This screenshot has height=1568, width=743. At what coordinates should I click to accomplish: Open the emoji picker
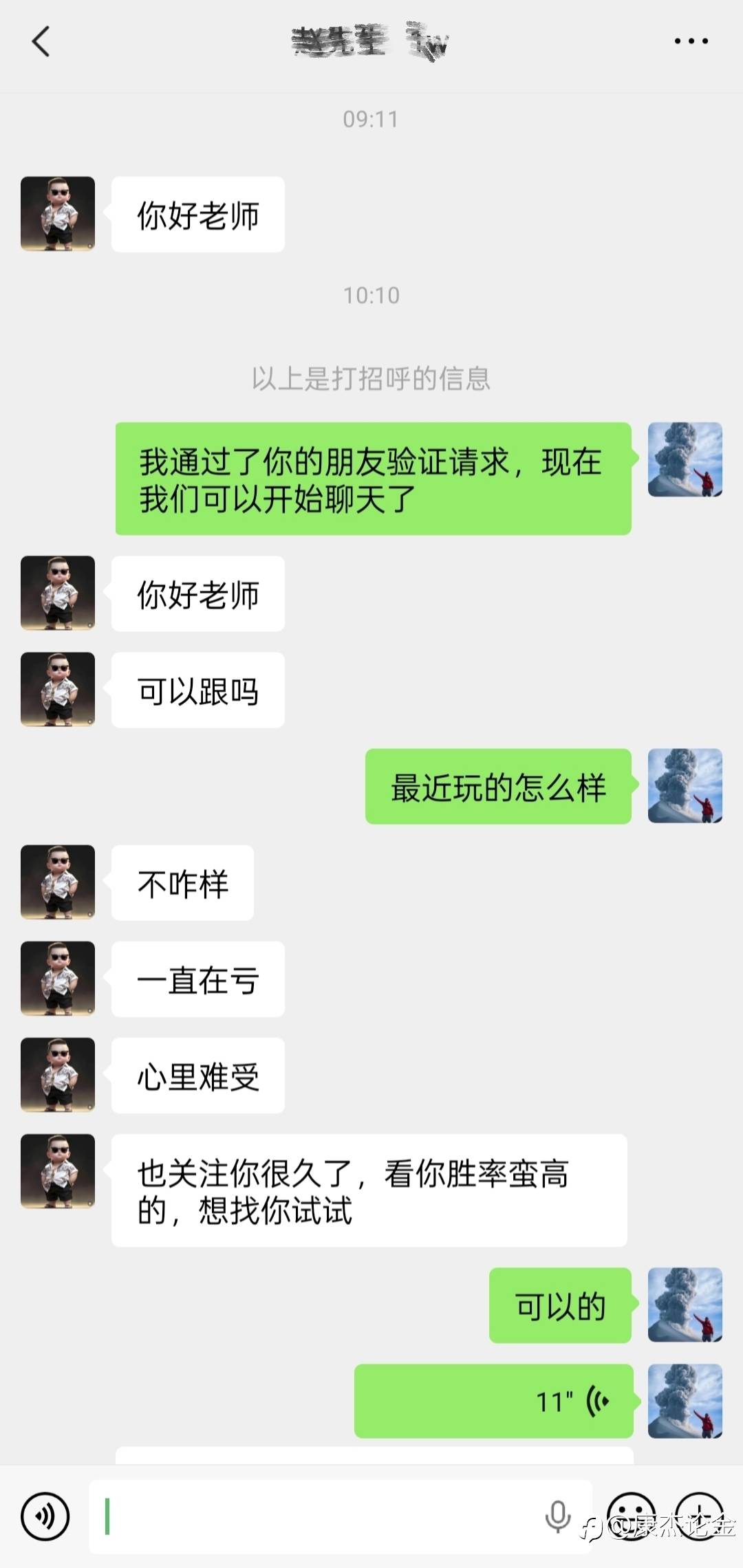631,1516
